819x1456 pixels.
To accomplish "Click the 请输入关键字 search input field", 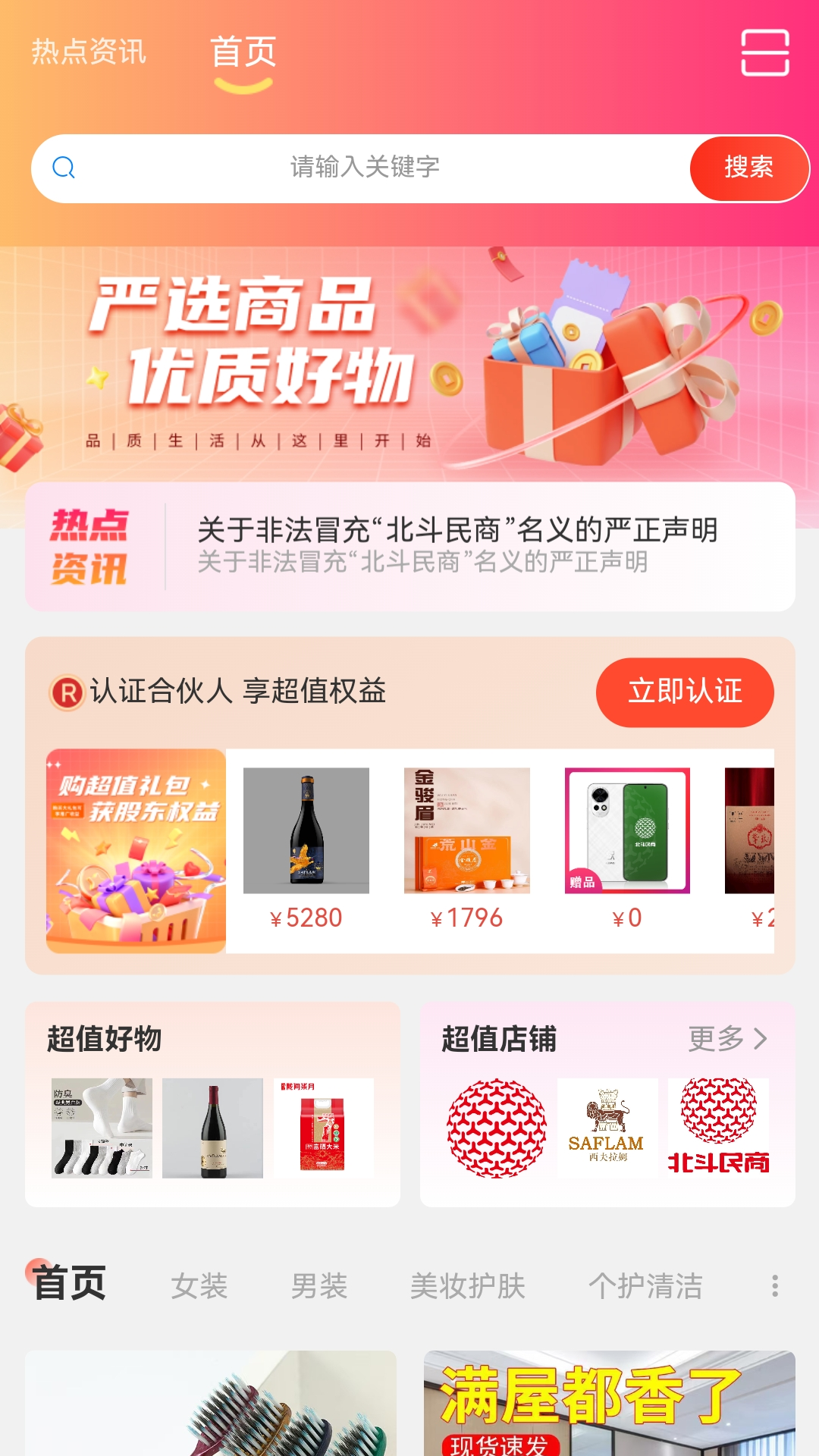I will tap(364, 168).
